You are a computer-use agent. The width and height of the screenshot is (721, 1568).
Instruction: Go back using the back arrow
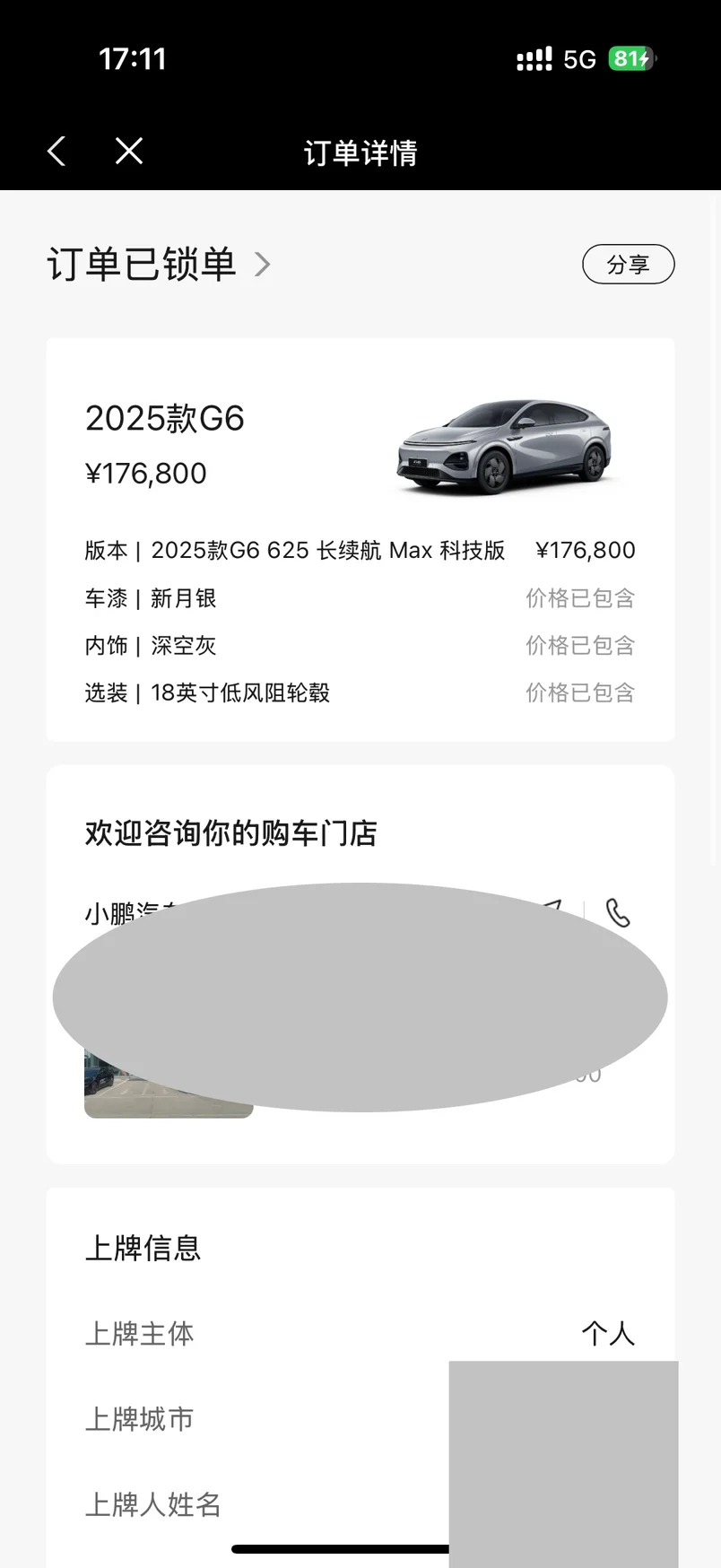click(x=56, y=152)
